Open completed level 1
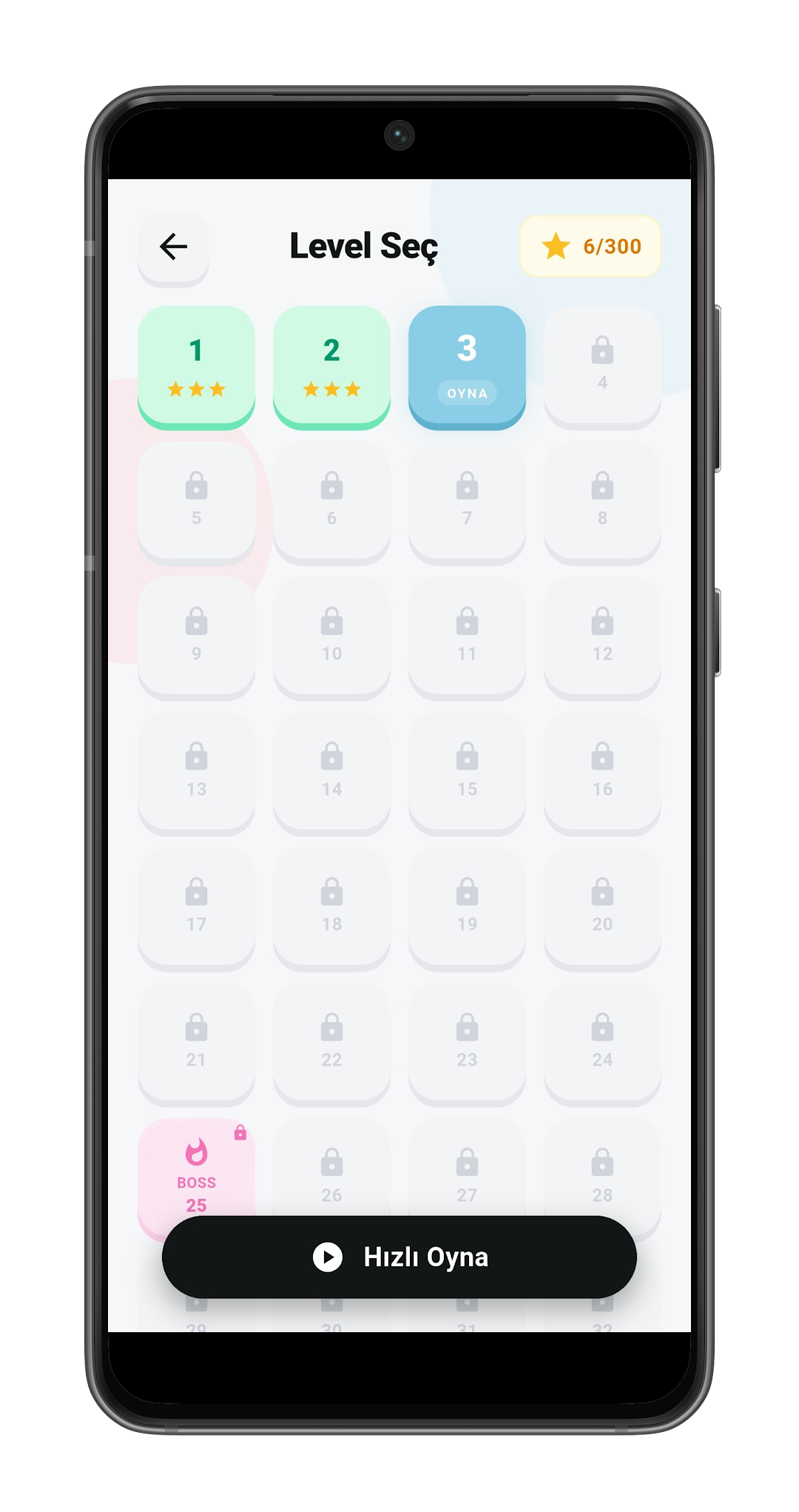Image resolution: width=799 pixels, height=1512 pixels. point(196,367)
